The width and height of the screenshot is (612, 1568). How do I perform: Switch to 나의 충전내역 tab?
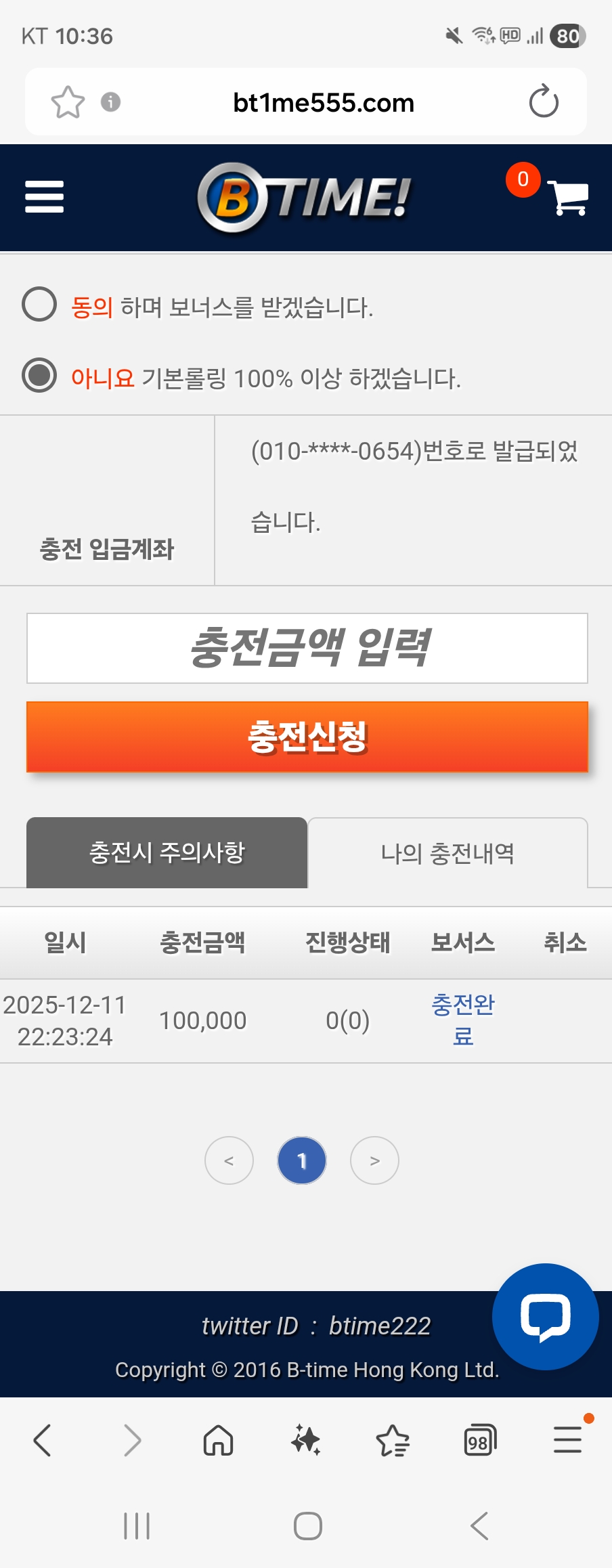[x=447, y=853]
